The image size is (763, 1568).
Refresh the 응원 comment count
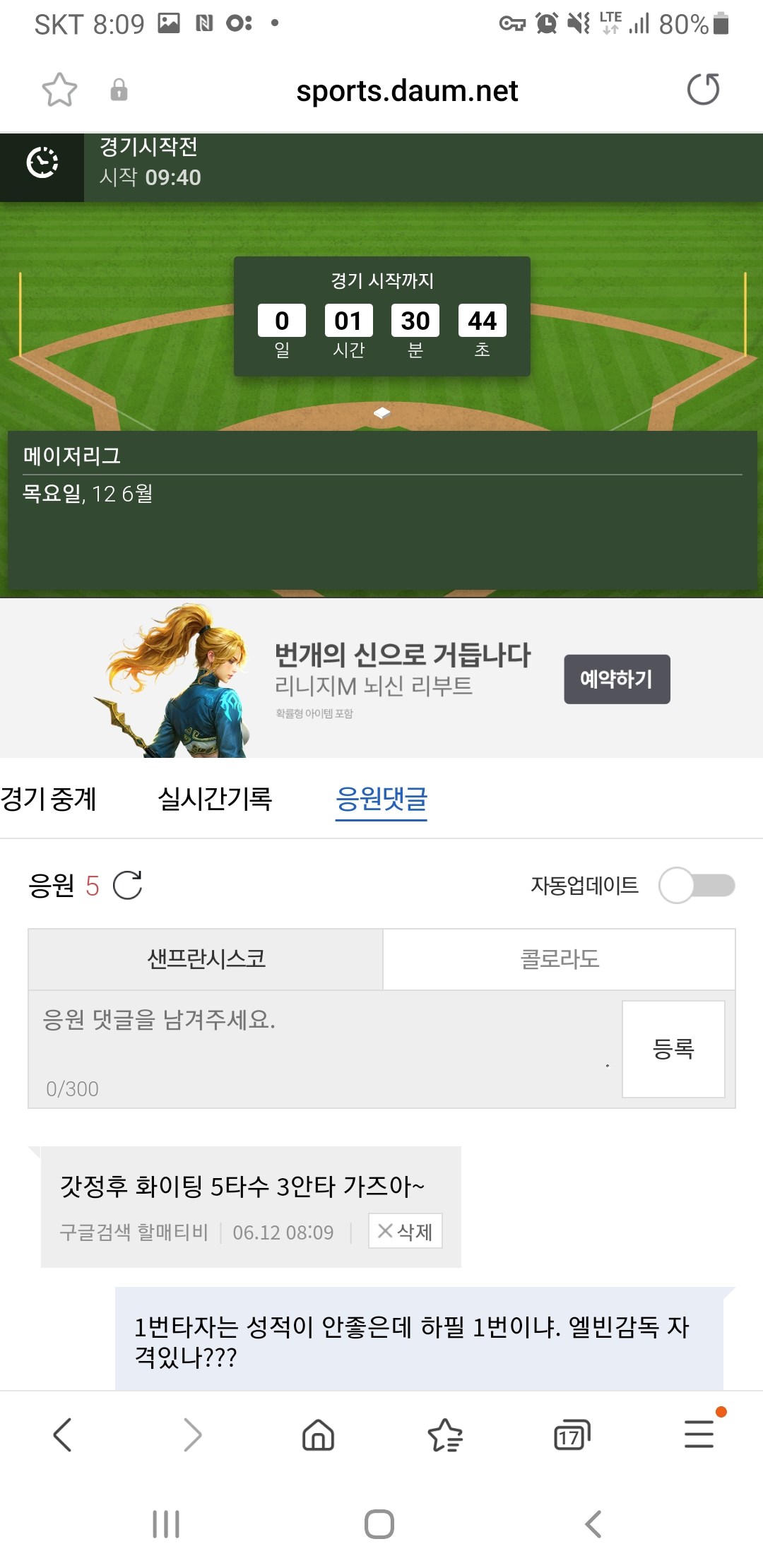click(128, 885)
